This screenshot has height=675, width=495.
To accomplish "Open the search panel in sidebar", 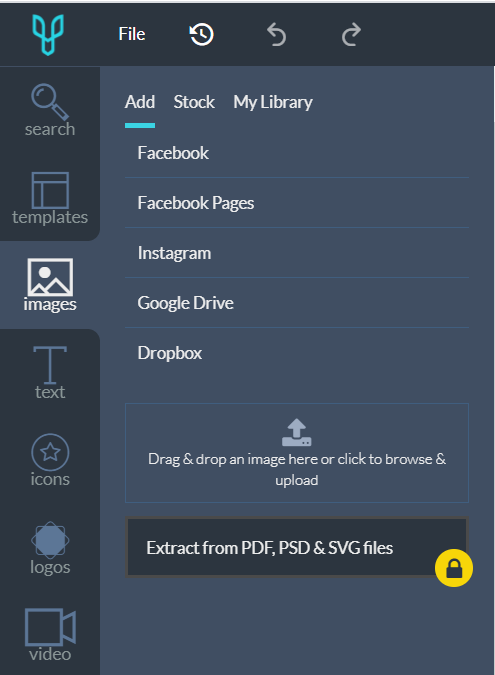I will (50, 110).
